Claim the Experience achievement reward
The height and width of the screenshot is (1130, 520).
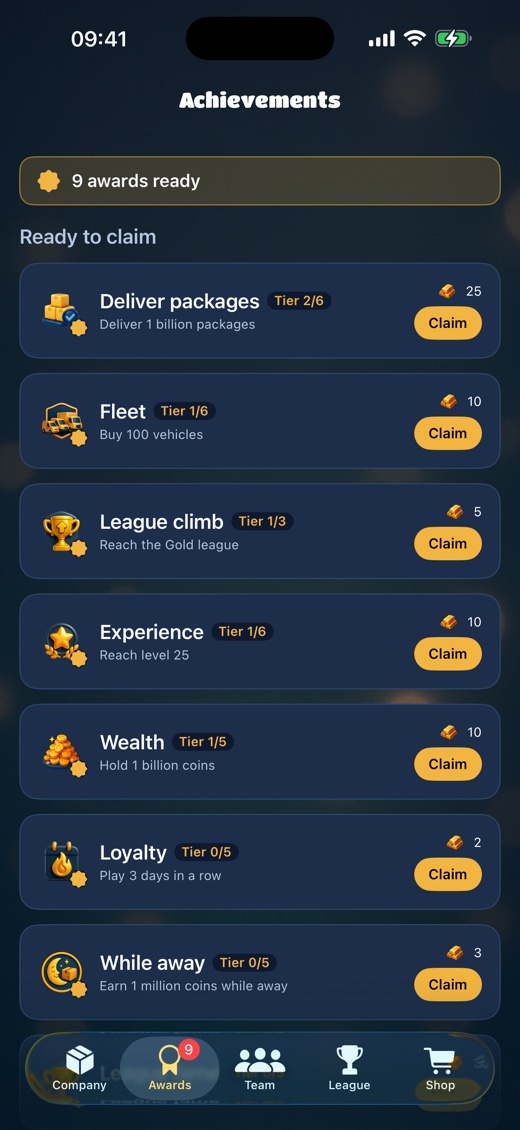click(x=447, y=654)
